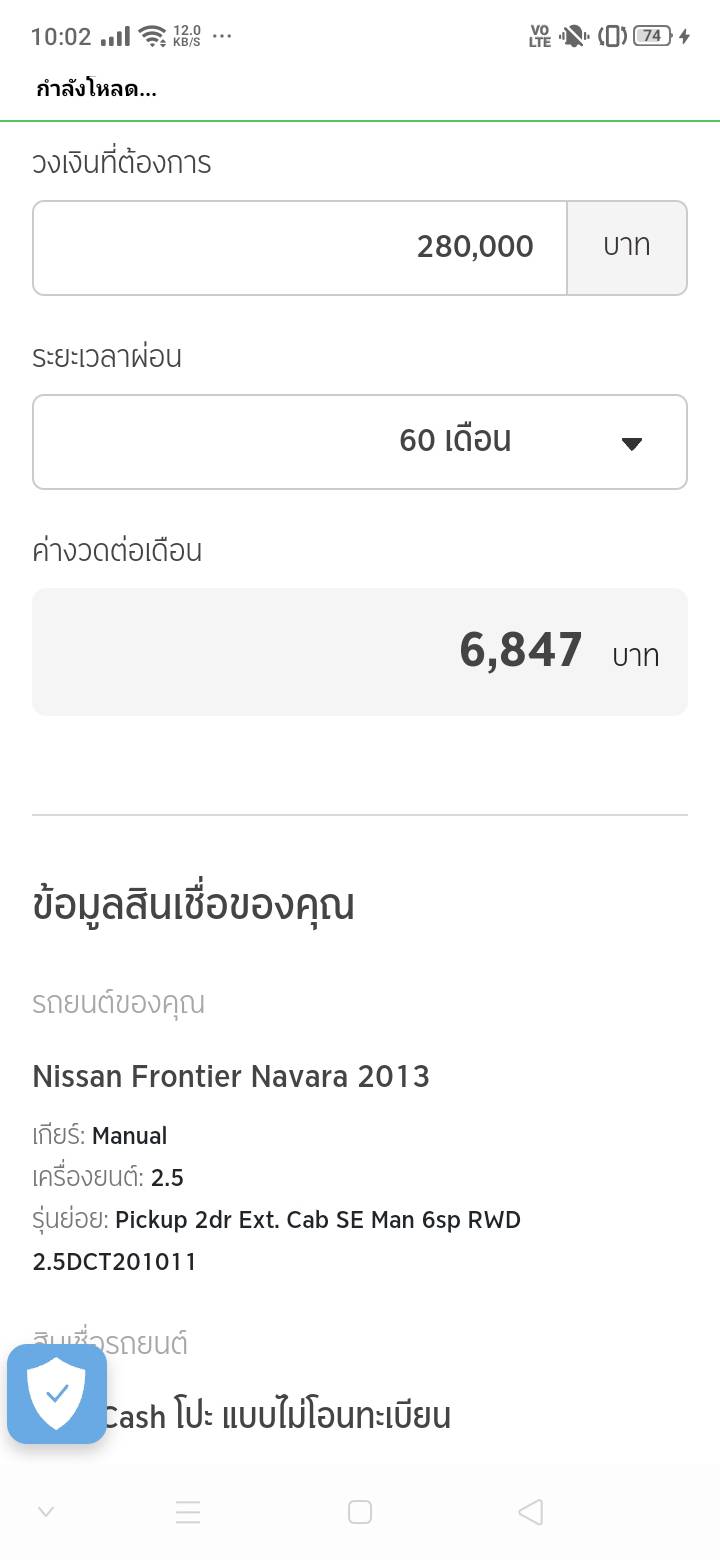Screen dimensions: 720x1560
Task: Go to home via the square button
Action: pos(360,1512)
